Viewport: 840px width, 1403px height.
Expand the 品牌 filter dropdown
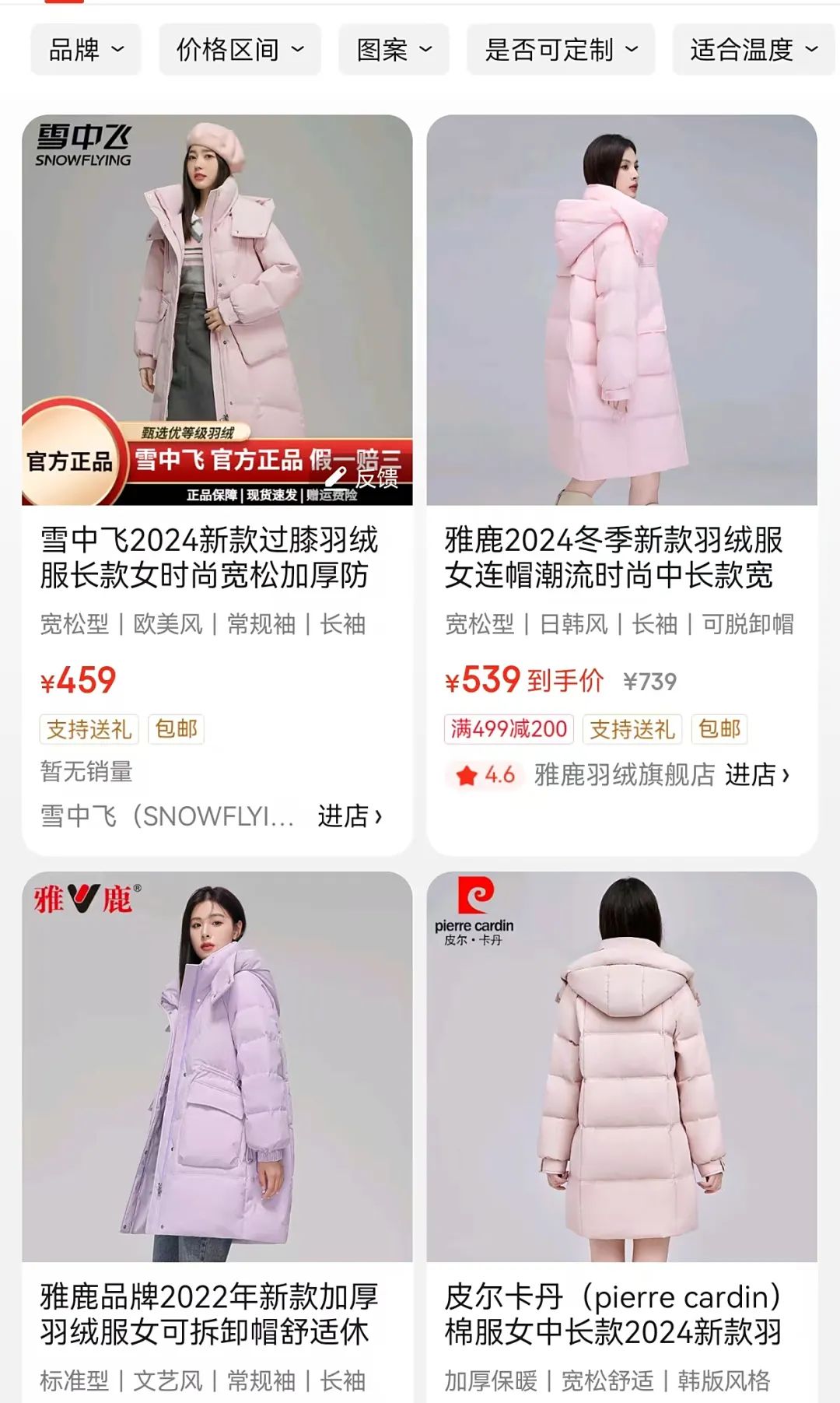(86, 50)
